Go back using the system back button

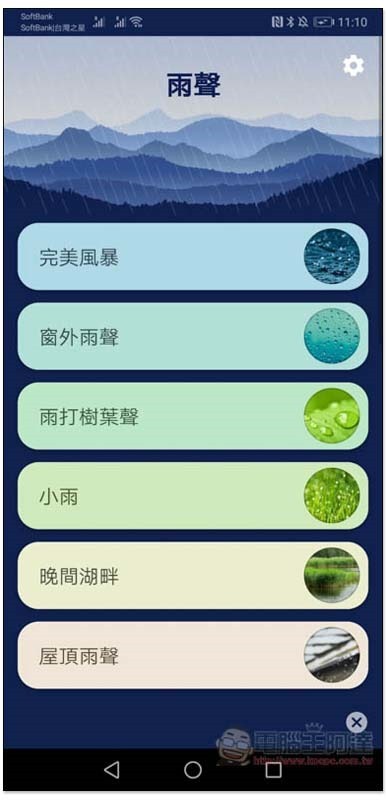pyautogui.click(x=112, y=769)
